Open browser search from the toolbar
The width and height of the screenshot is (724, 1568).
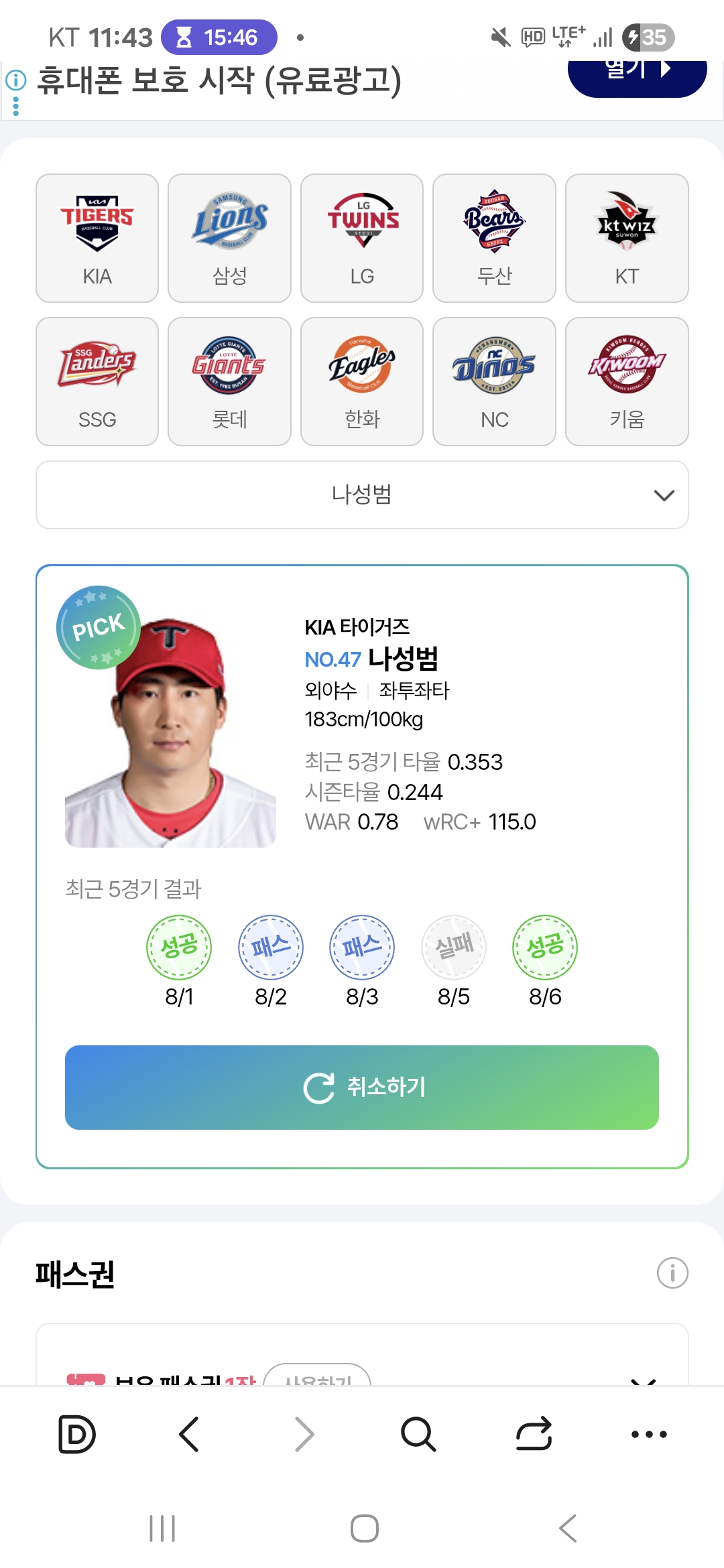418,1435
